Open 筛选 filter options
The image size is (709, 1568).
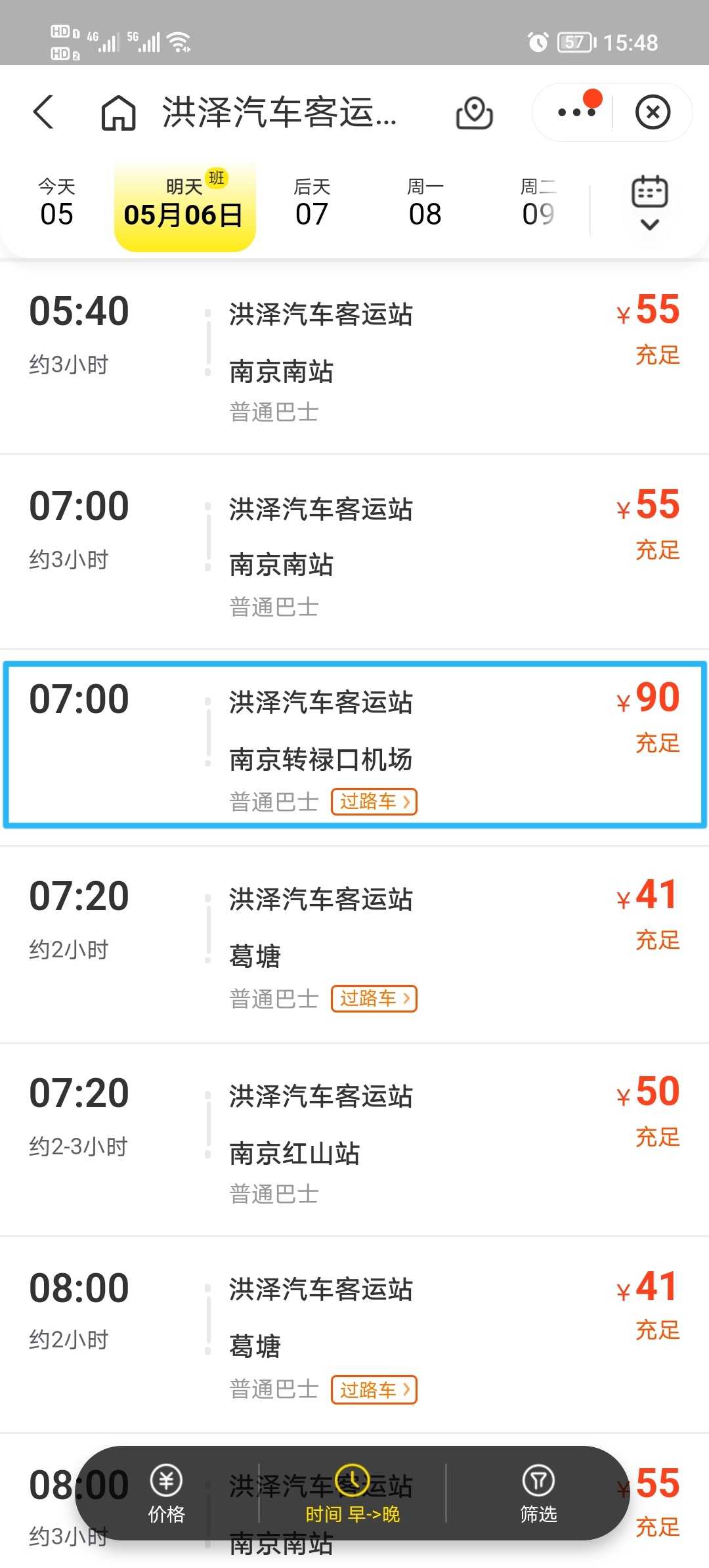538,1493
